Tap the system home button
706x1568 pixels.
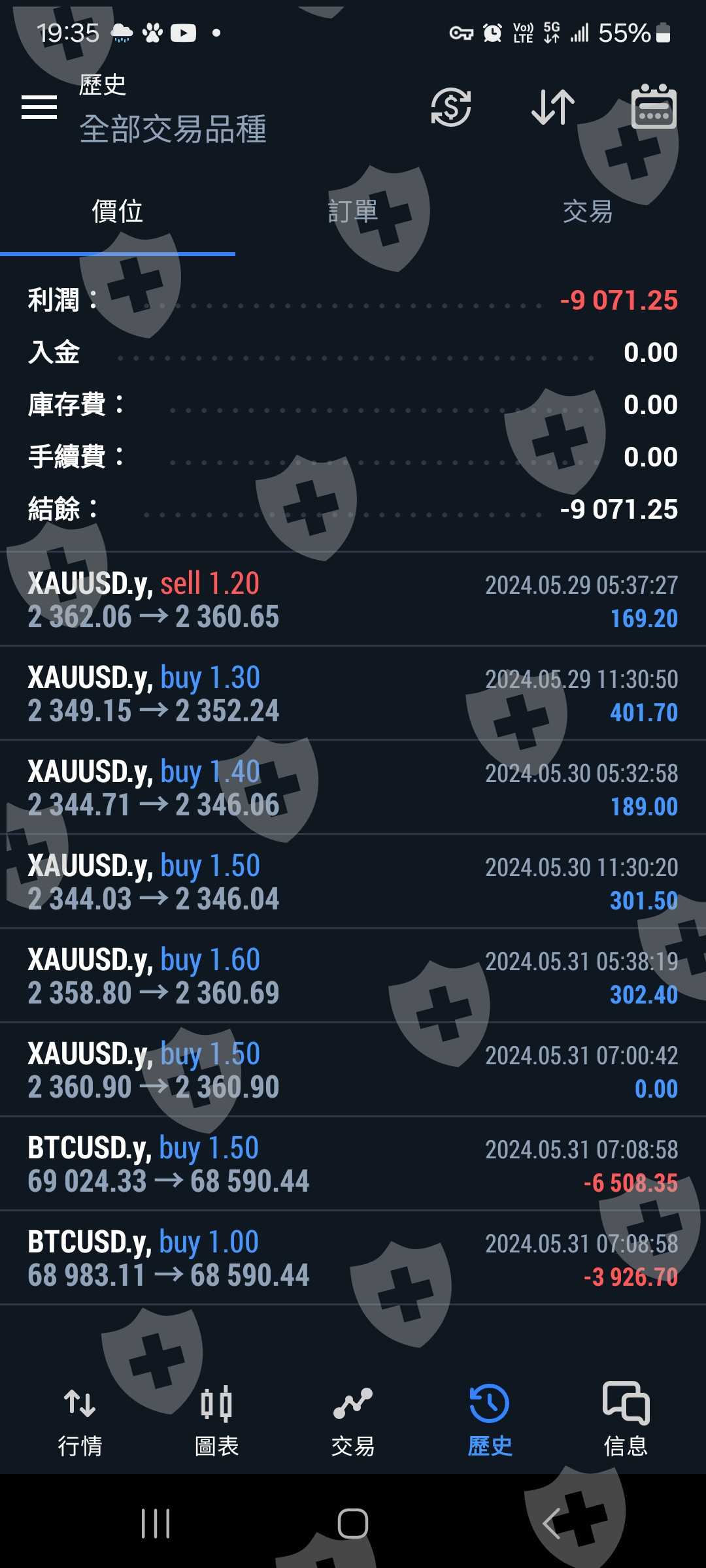click(353, 1524)
